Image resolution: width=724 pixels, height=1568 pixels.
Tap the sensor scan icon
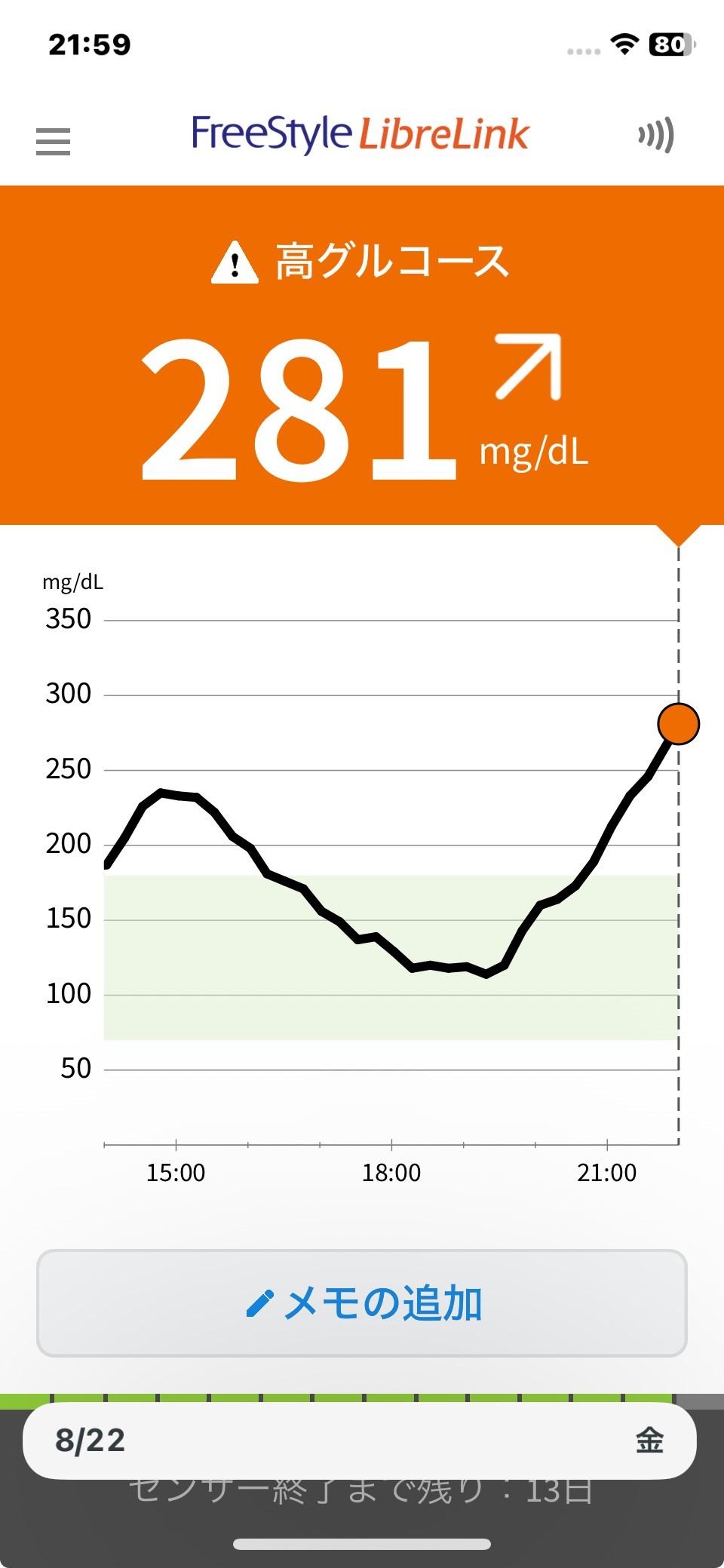655,135
